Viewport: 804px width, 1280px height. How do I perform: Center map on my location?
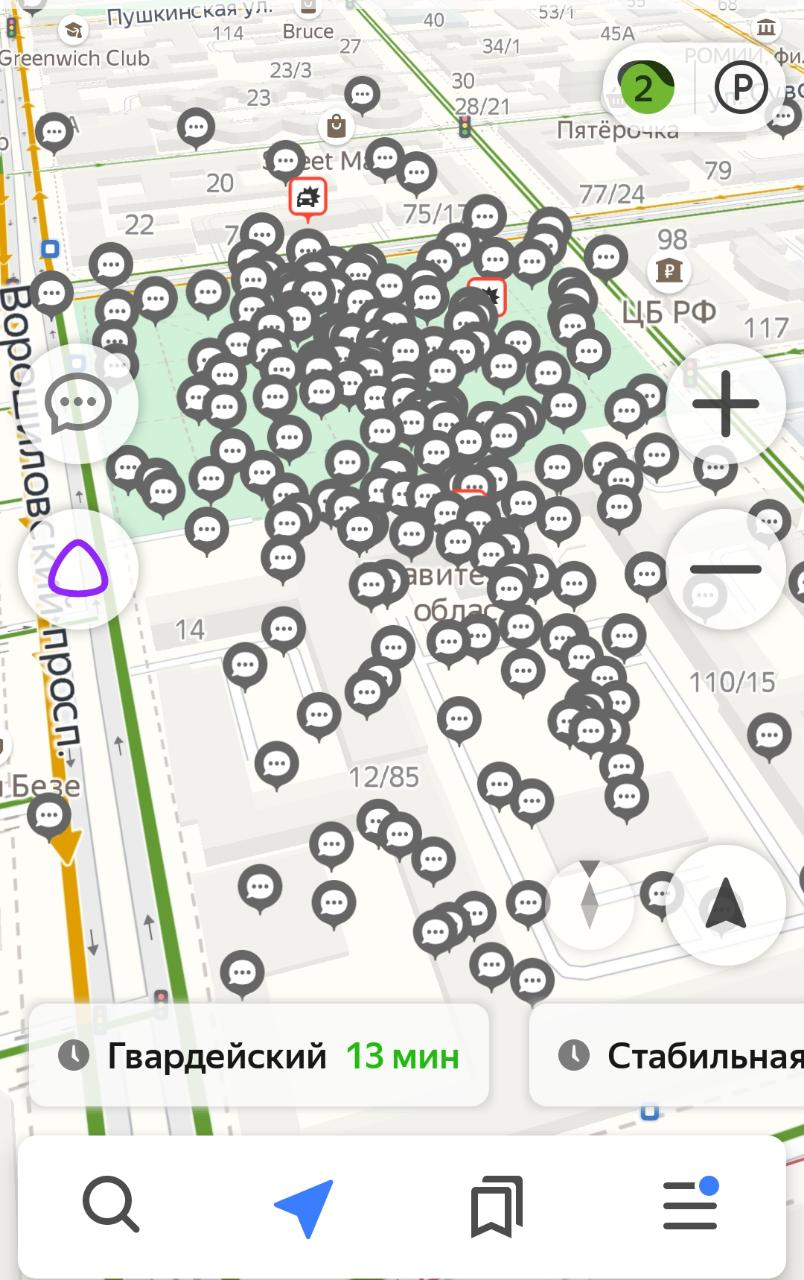pos(725,906)
